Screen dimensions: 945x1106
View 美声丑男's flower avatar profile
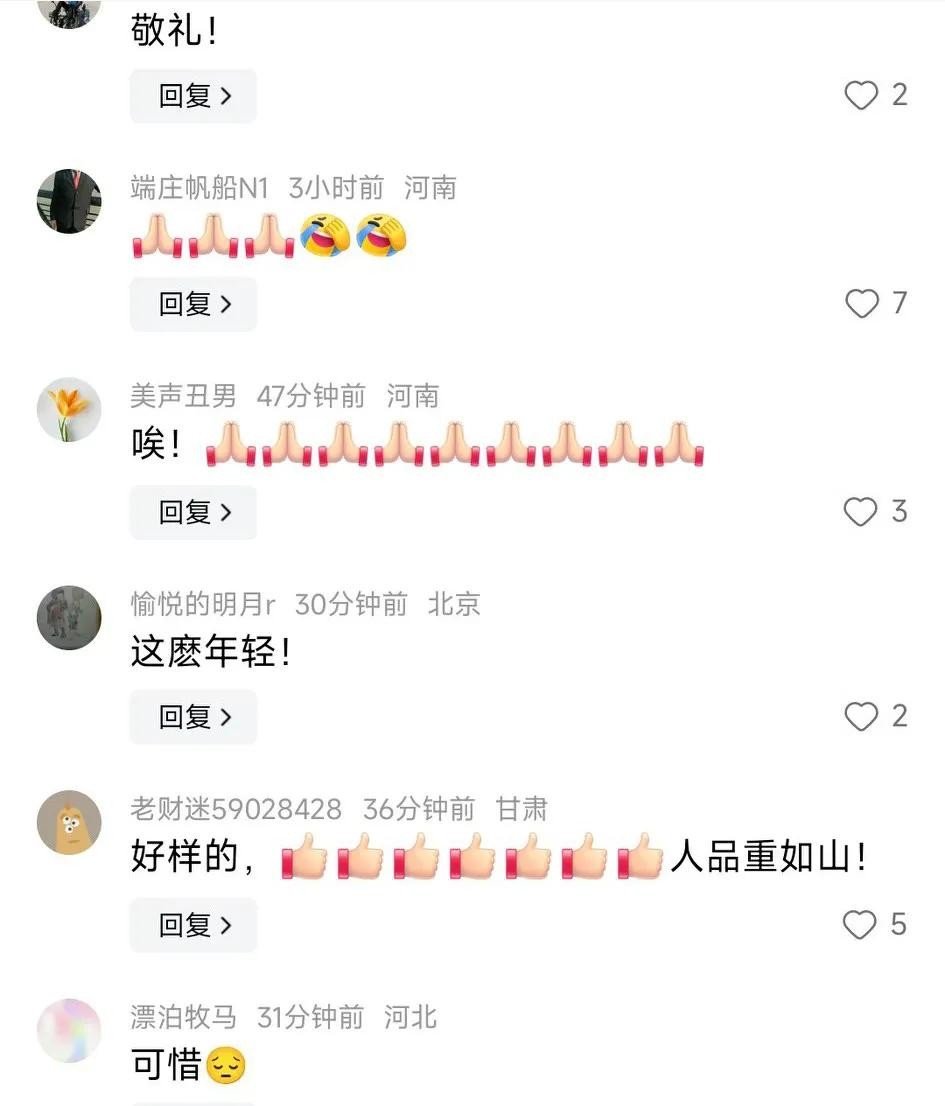pyautogui.click(x=69, y=409)
